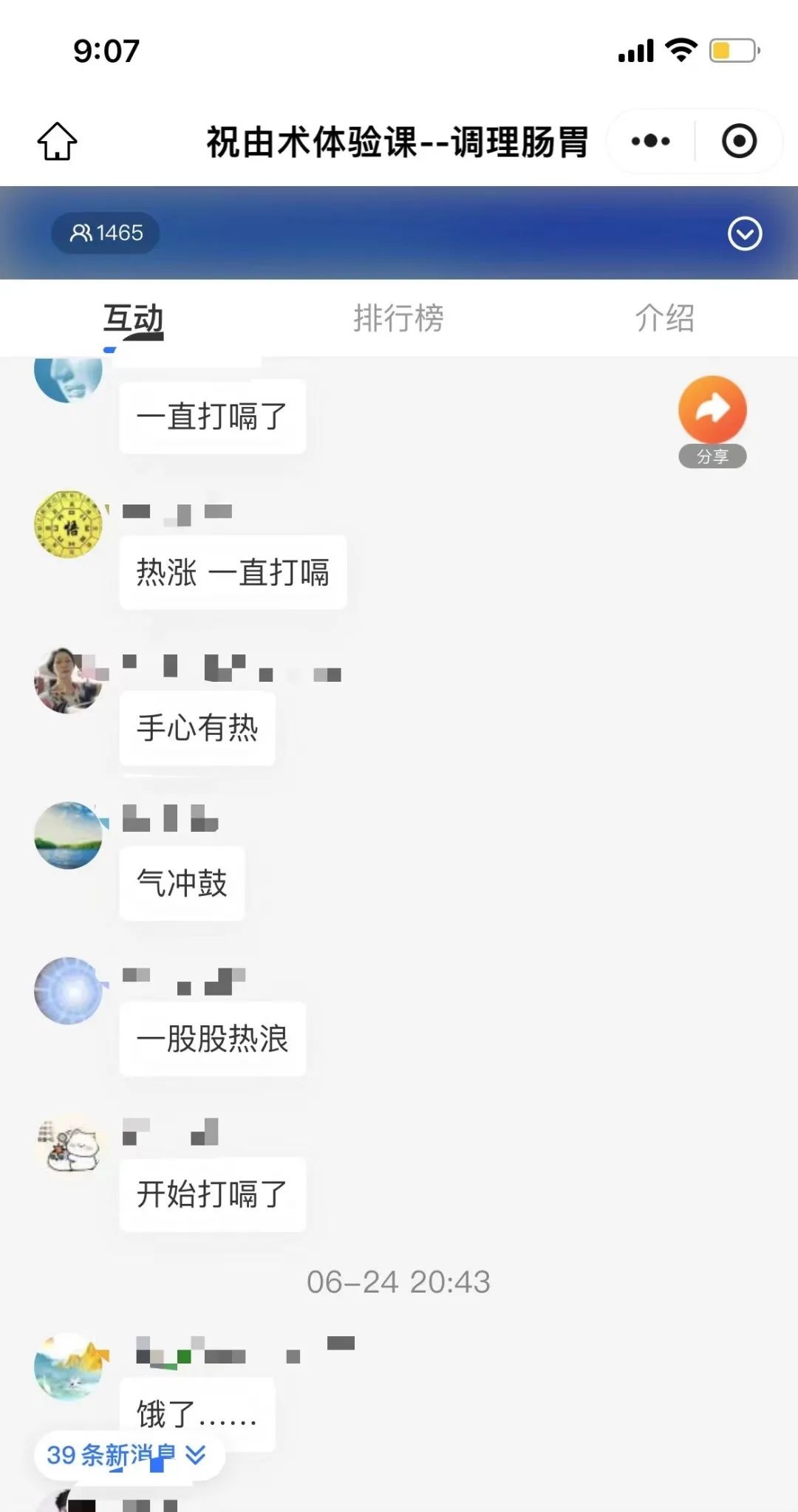
Task: Open the avatar beside 热涨 一直打嗝
Action: click(x=68, y=524)
